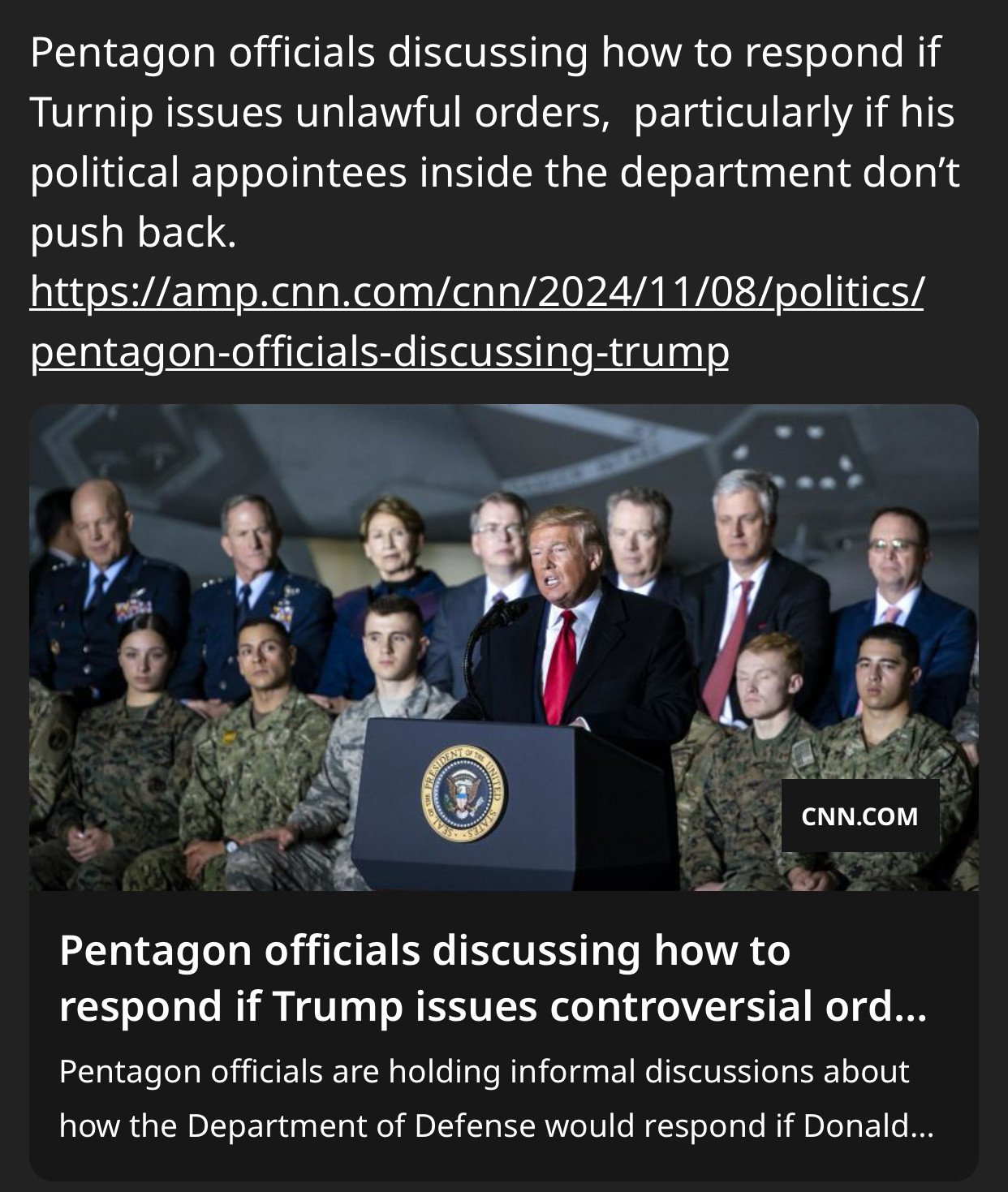
Task: Open the CNN Pentagon officials preview card
Action: point(503,978)
